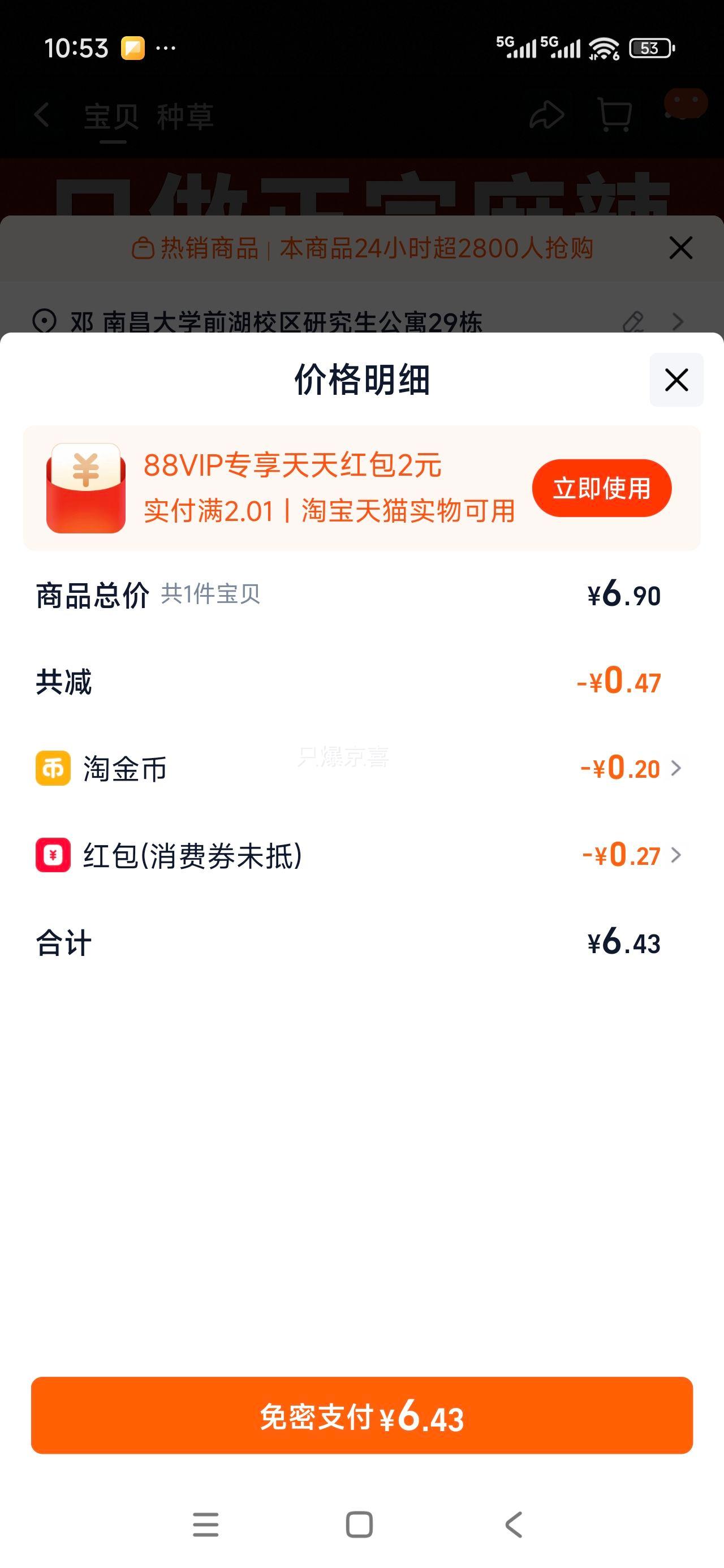724x1568 pixels.
Task: Open the 淘金币 discount details
Action: 630,768
